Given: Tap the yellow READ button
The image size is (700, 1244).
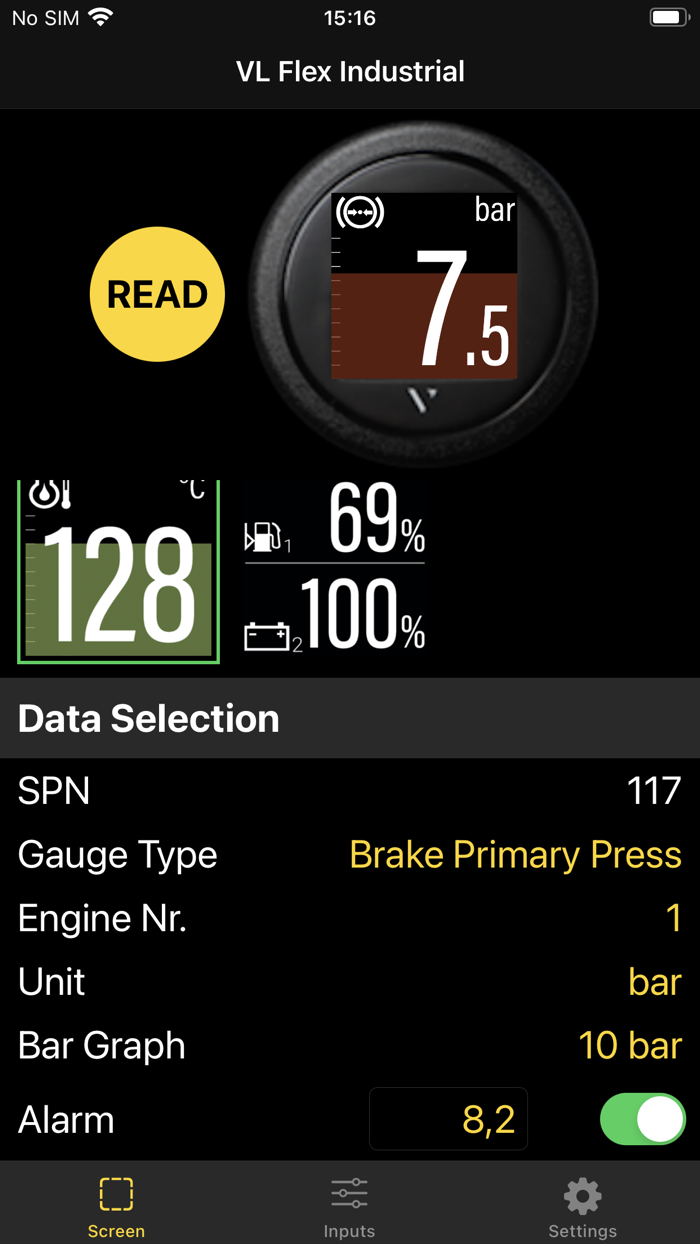Looking at the screenshot, I should click(x=157, y=294).
